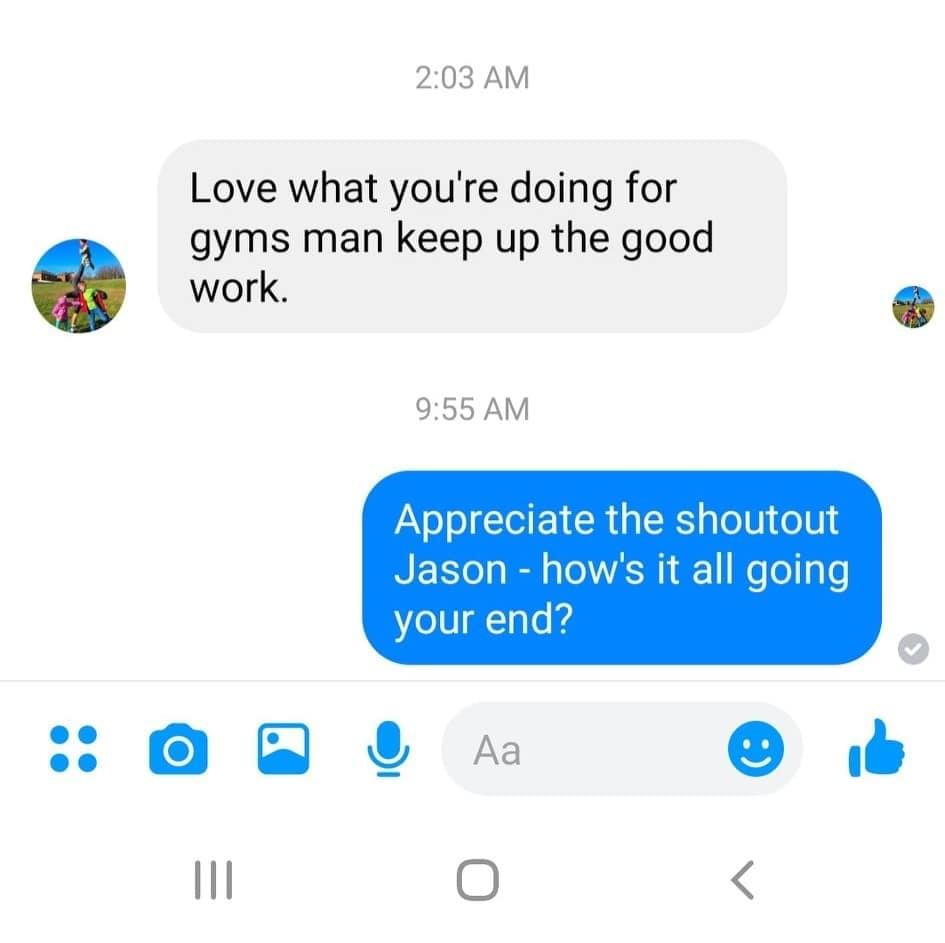Go to the home screen

(x=477, y=879)
